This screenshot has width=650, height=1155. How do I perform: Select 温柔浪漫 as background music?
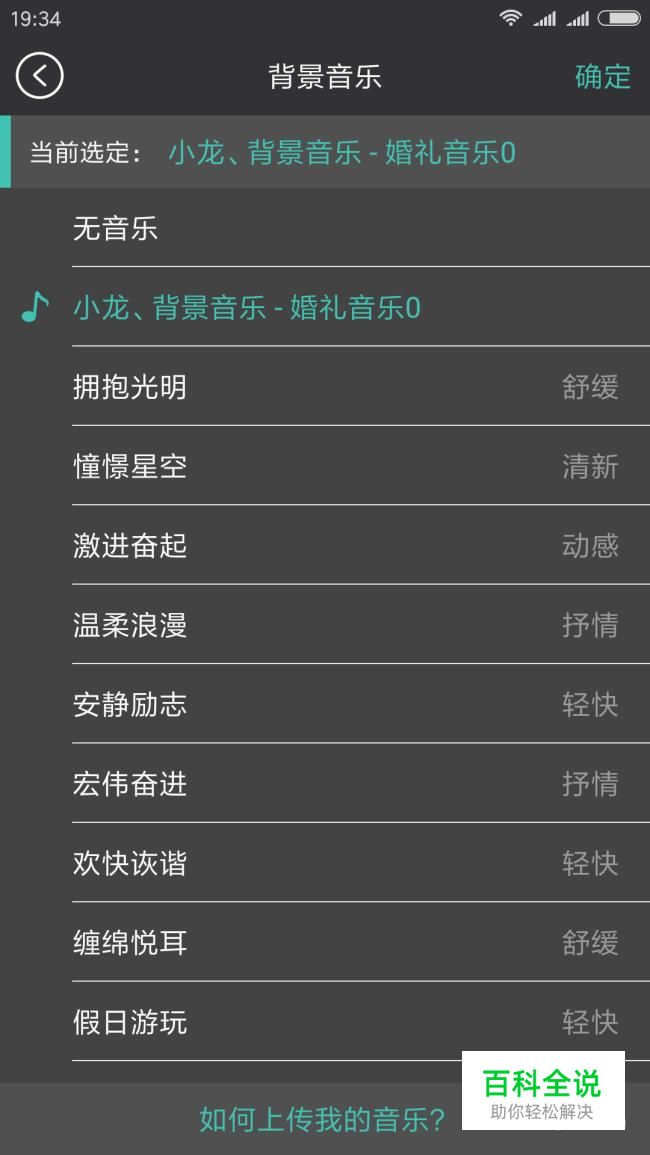pos(325,625)
